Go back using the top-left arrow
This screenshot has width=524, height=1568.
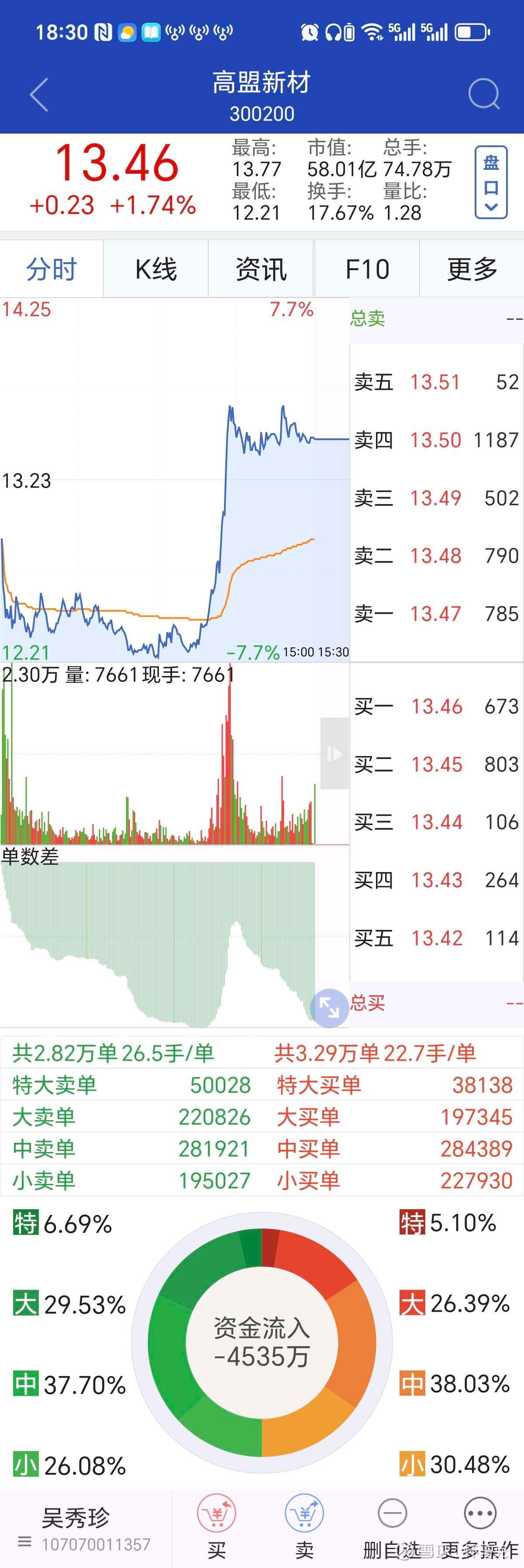click(39, 95)
